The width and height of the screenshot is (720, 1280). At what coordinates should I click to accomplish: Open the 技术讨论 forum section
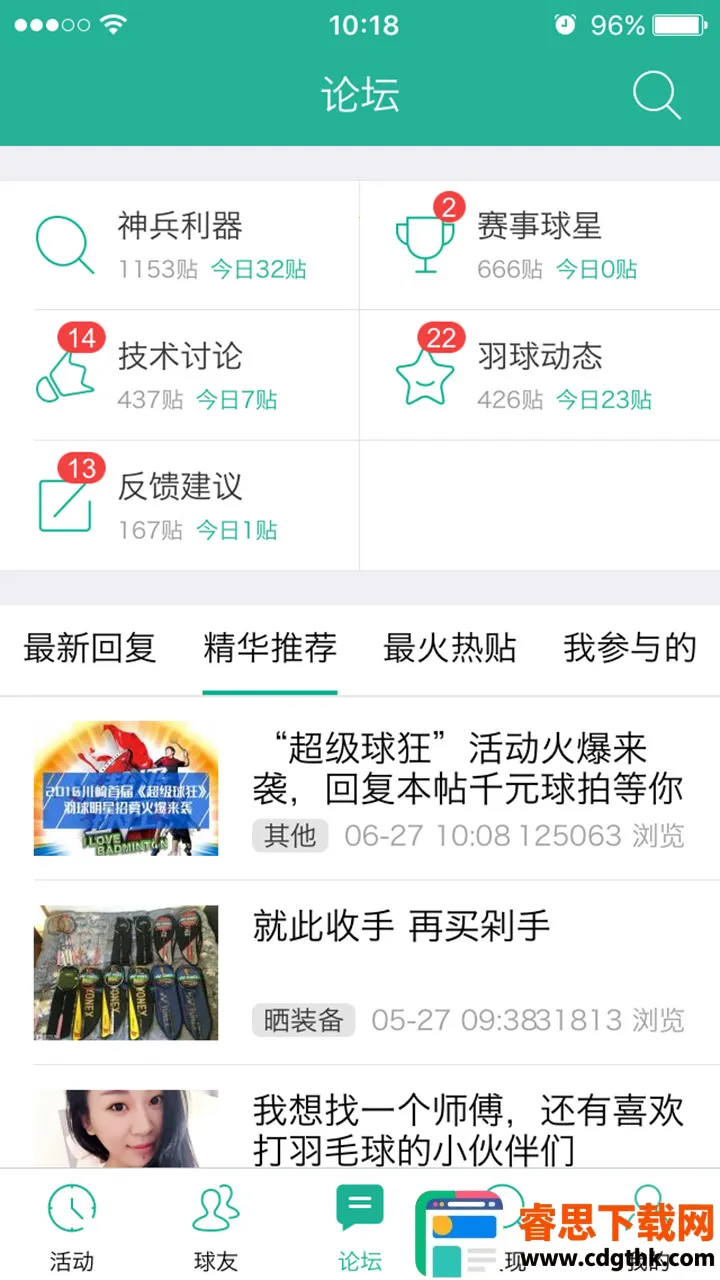180,375
